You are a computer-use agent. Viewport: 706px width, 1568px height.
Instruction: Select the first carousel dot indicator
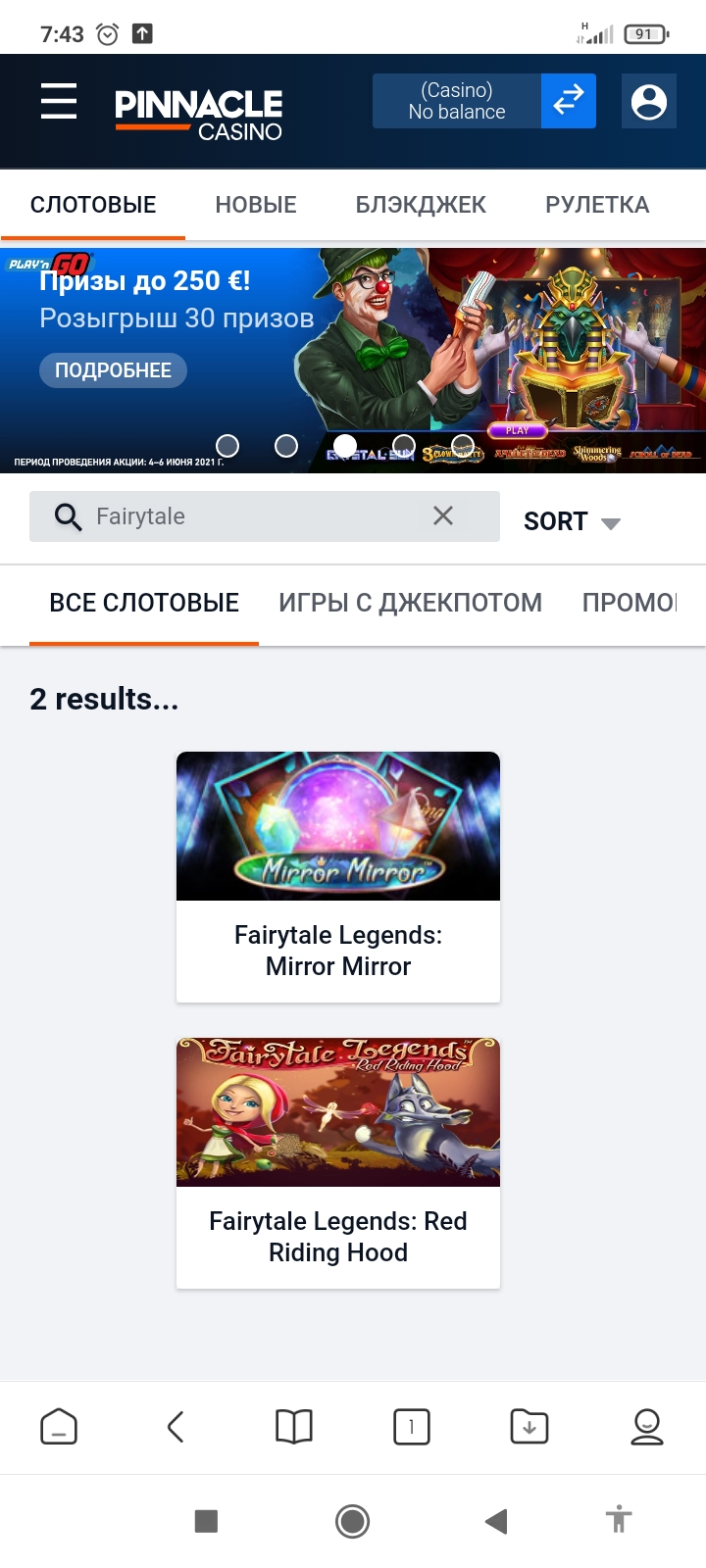tap(227, 446)
